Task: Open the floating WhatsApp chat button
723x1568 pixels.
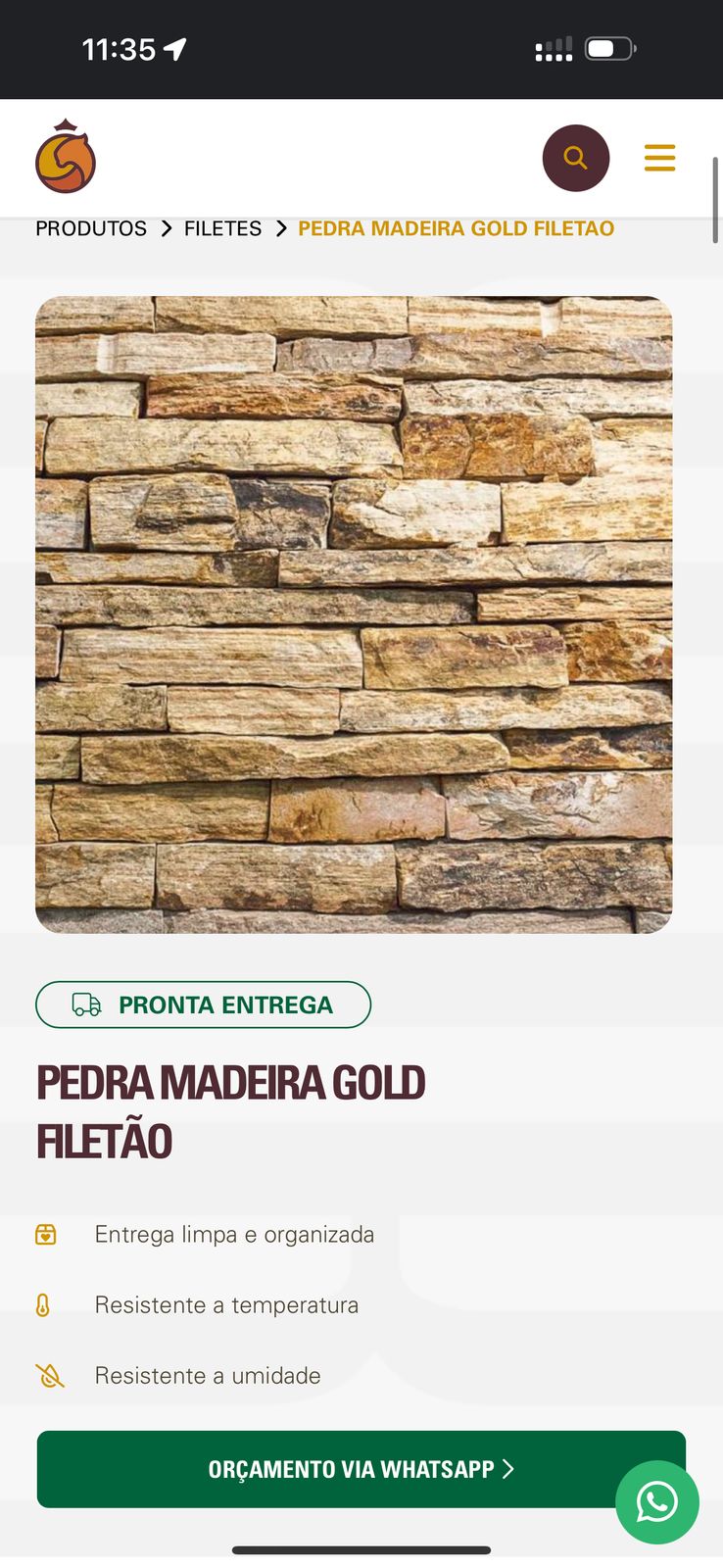Action: point(656,1501)
